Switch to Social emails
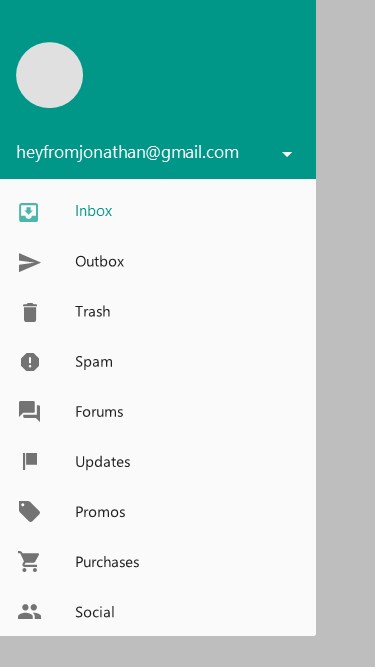Image resolution: width=375 pixels, height=667 pixels. pos(158,612)
